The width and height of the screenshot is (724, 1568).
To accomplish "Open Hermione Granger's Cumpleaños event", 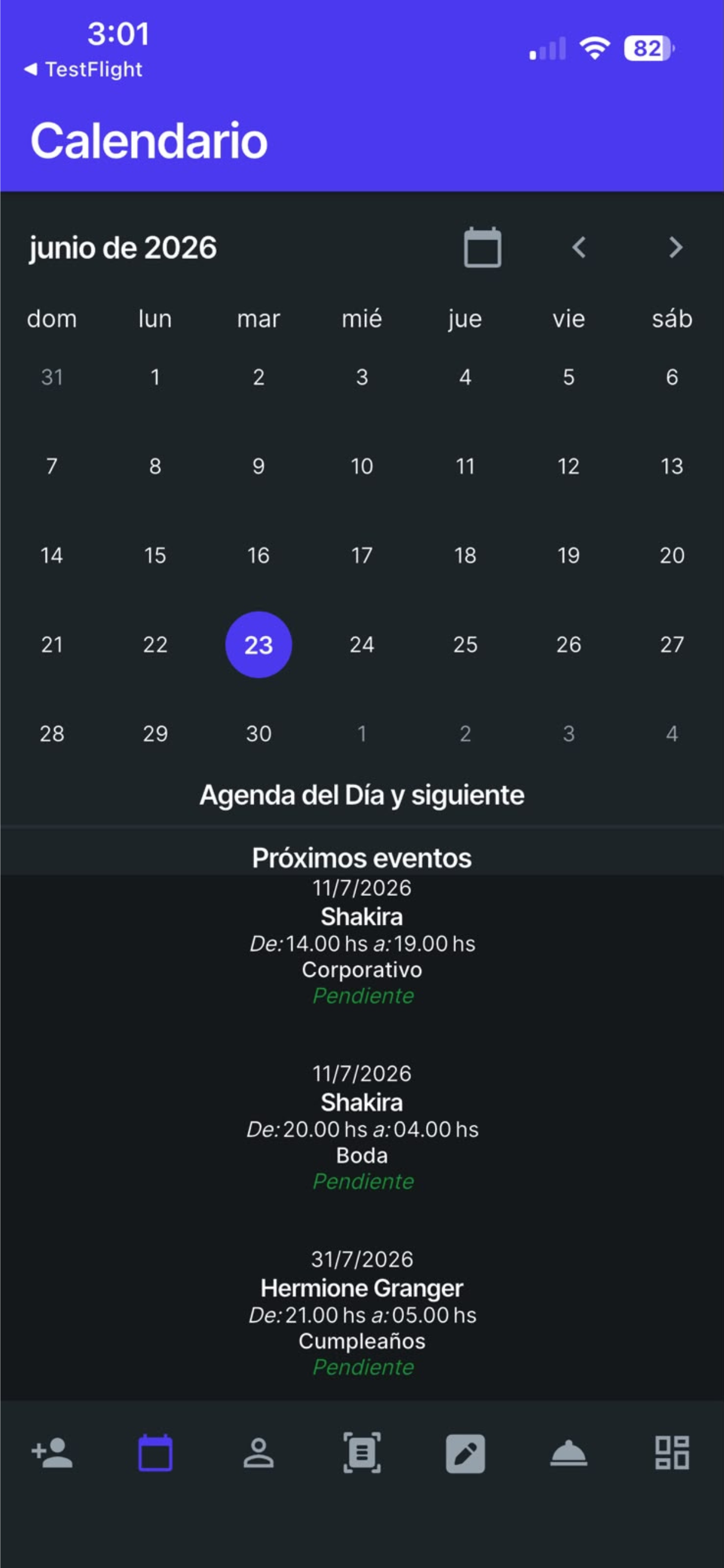I will pos(362,1313).
